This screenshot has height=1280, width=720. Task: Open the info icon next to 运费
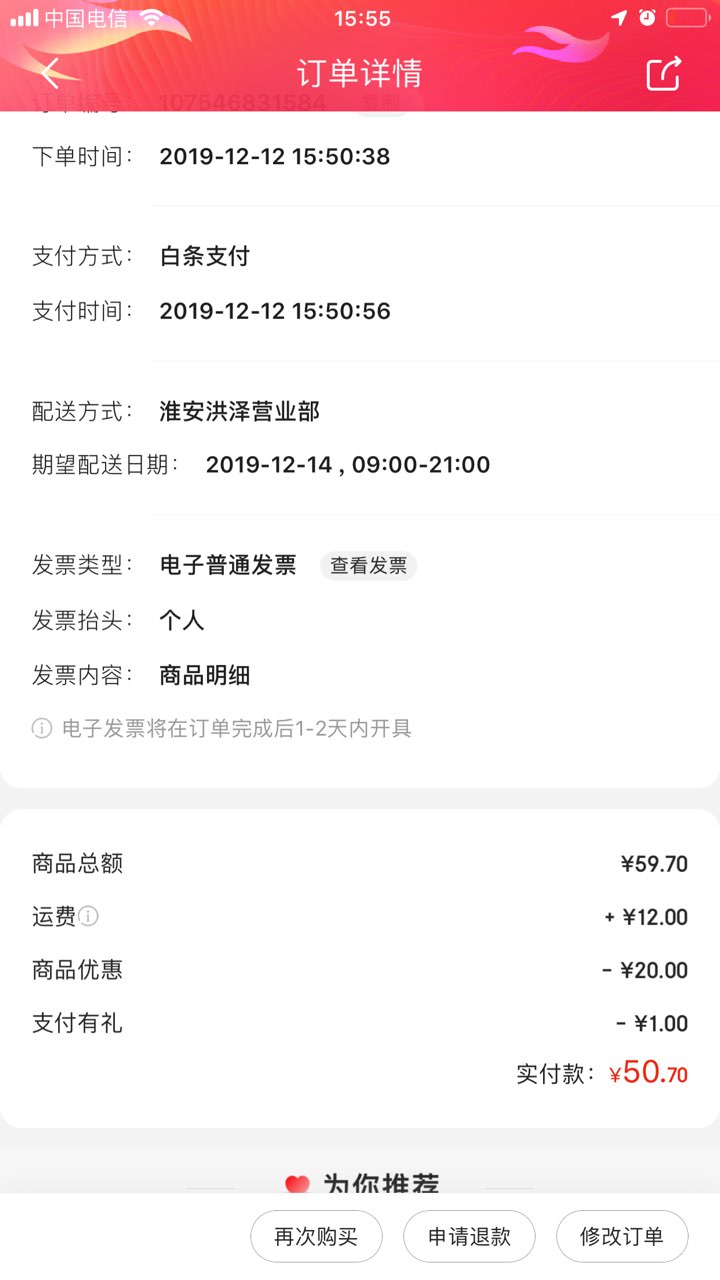coord(89,916)
